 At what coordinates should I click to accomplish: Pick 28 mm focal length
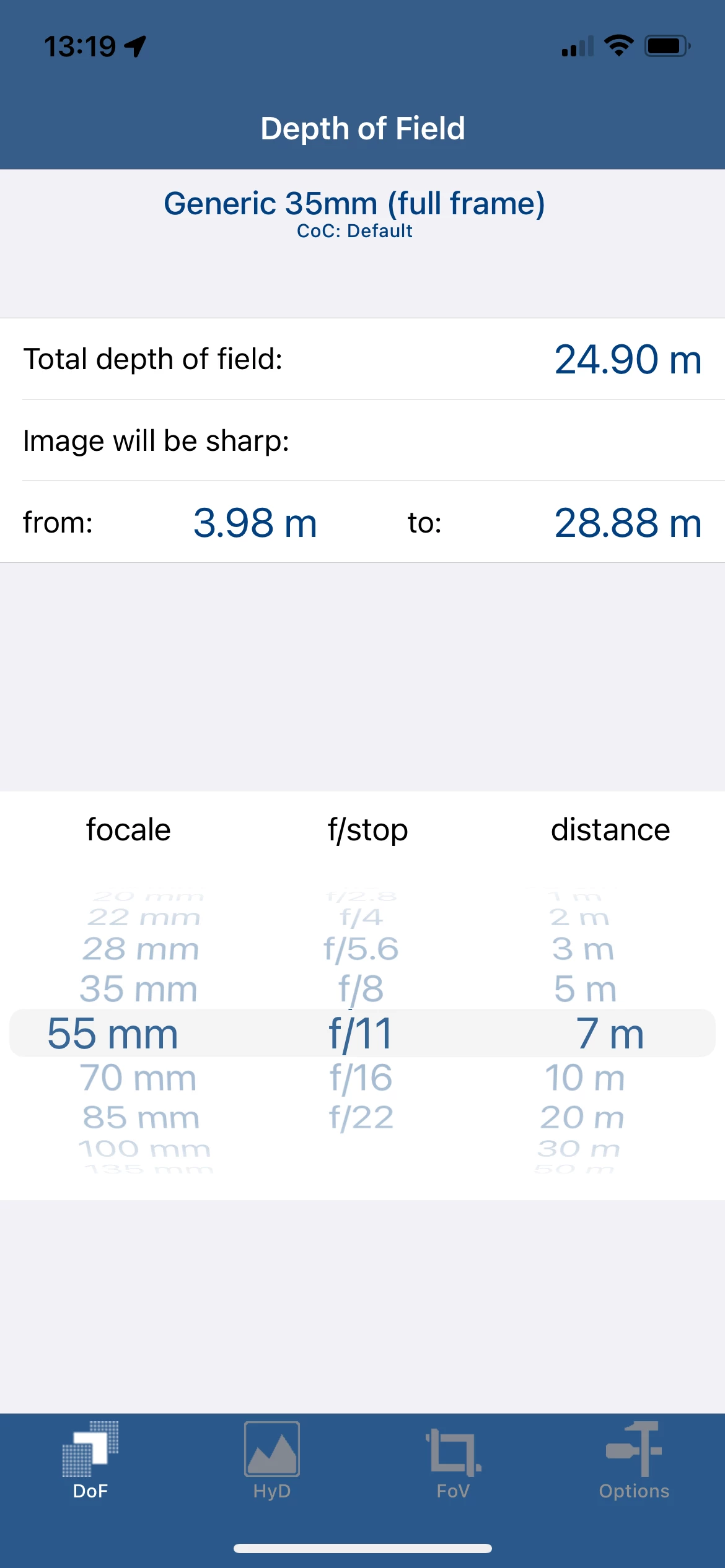tap(141, 949)
